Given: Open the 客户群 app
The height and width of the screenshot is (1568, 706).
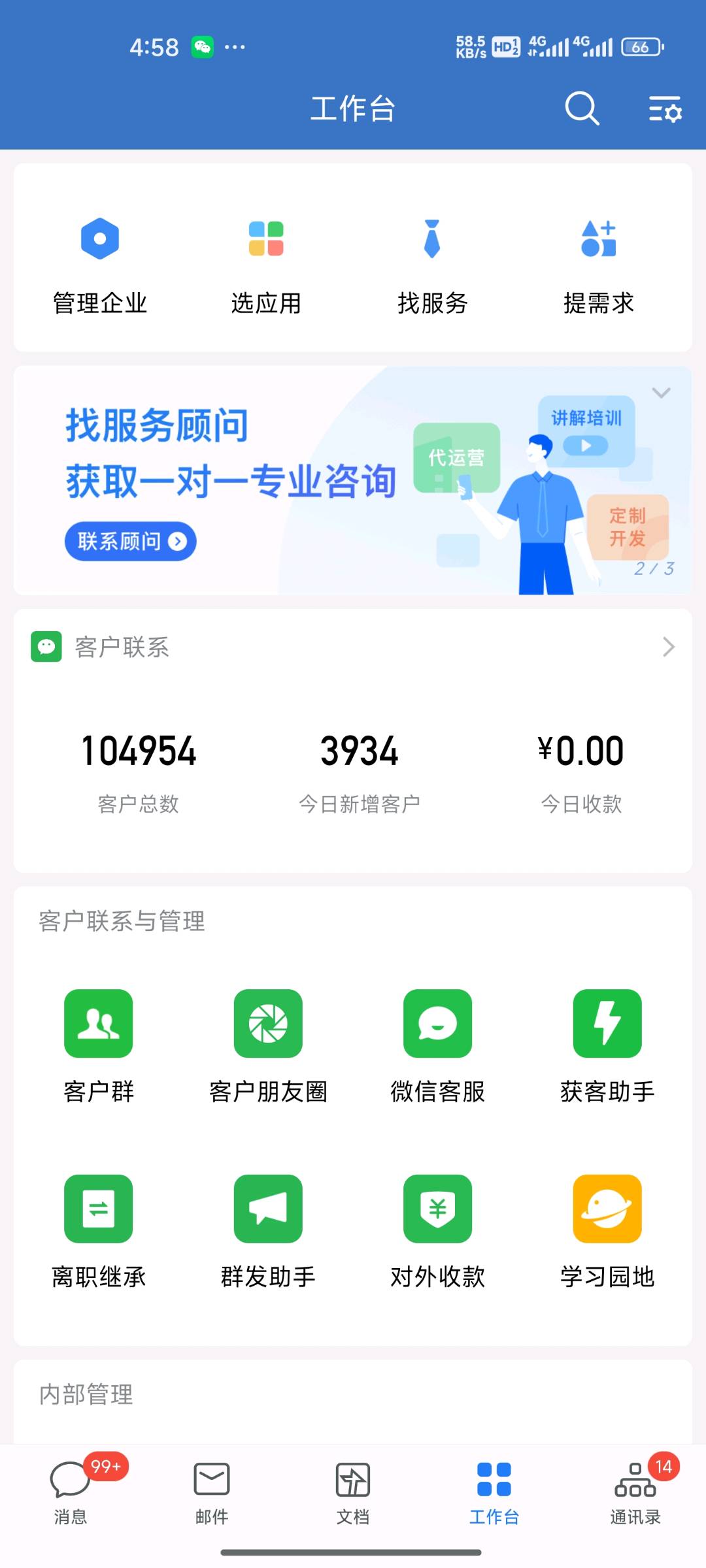Looking at the screenshot, I should [x=99, y=1044].
